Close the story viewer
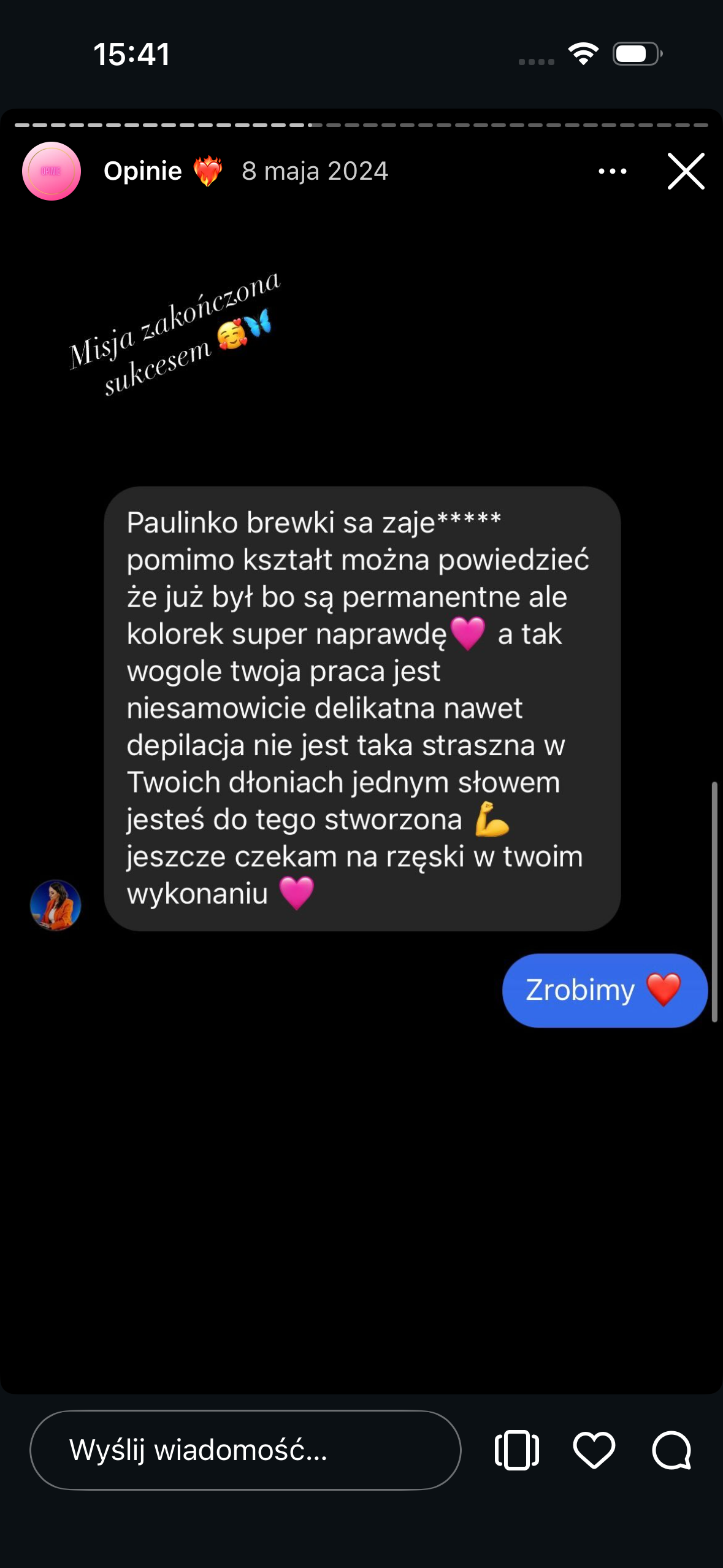Screen dimensions: 723x1568 [x=686, y=171]
